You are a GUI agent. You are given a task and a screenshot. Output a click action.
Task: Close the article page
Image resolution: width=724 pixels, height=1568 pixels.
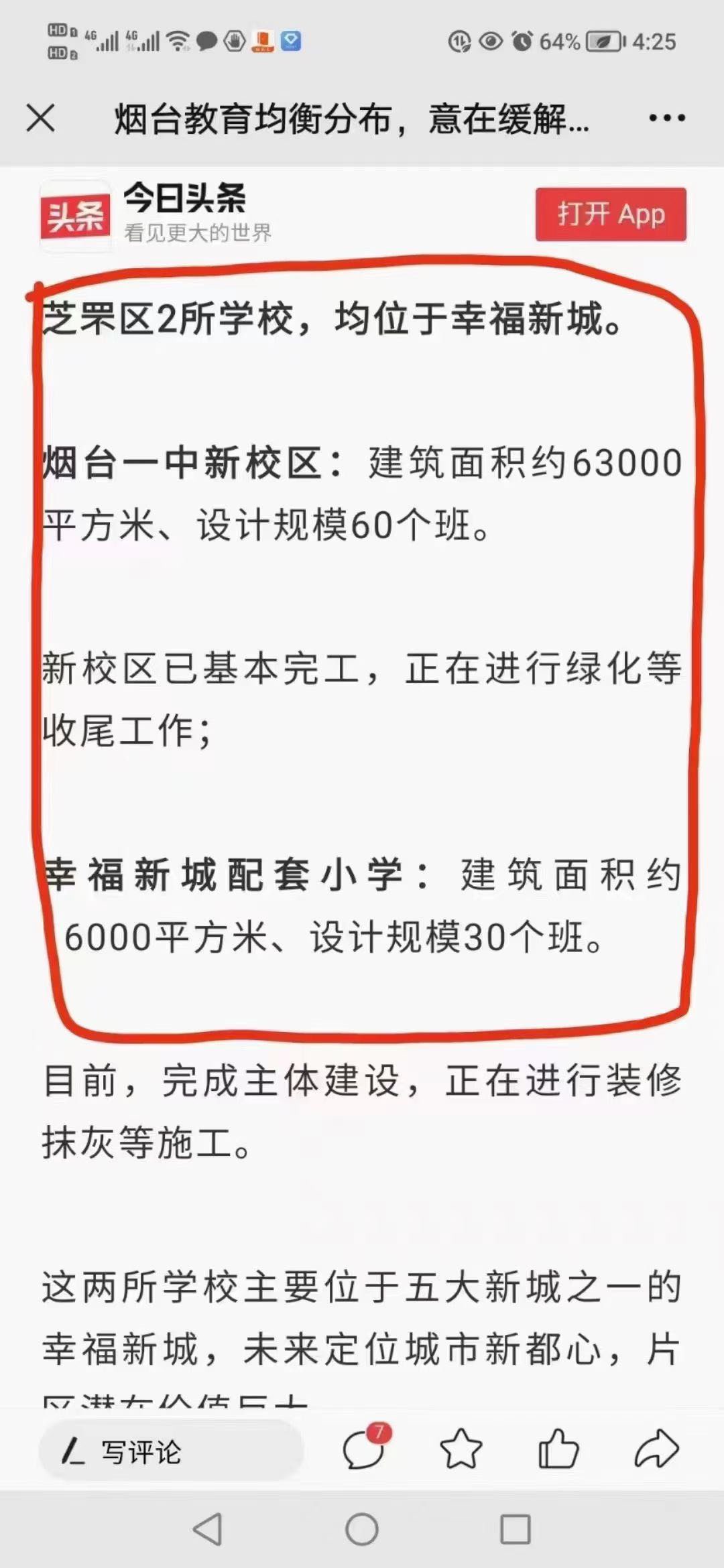point(40,119)
